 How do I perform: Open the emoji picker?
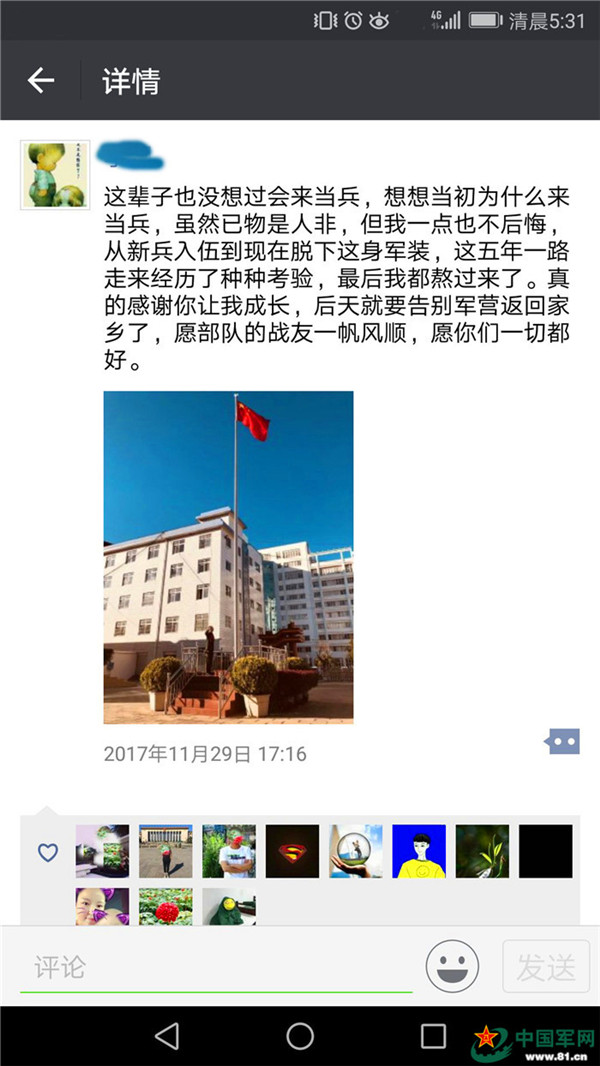point(452,967)
